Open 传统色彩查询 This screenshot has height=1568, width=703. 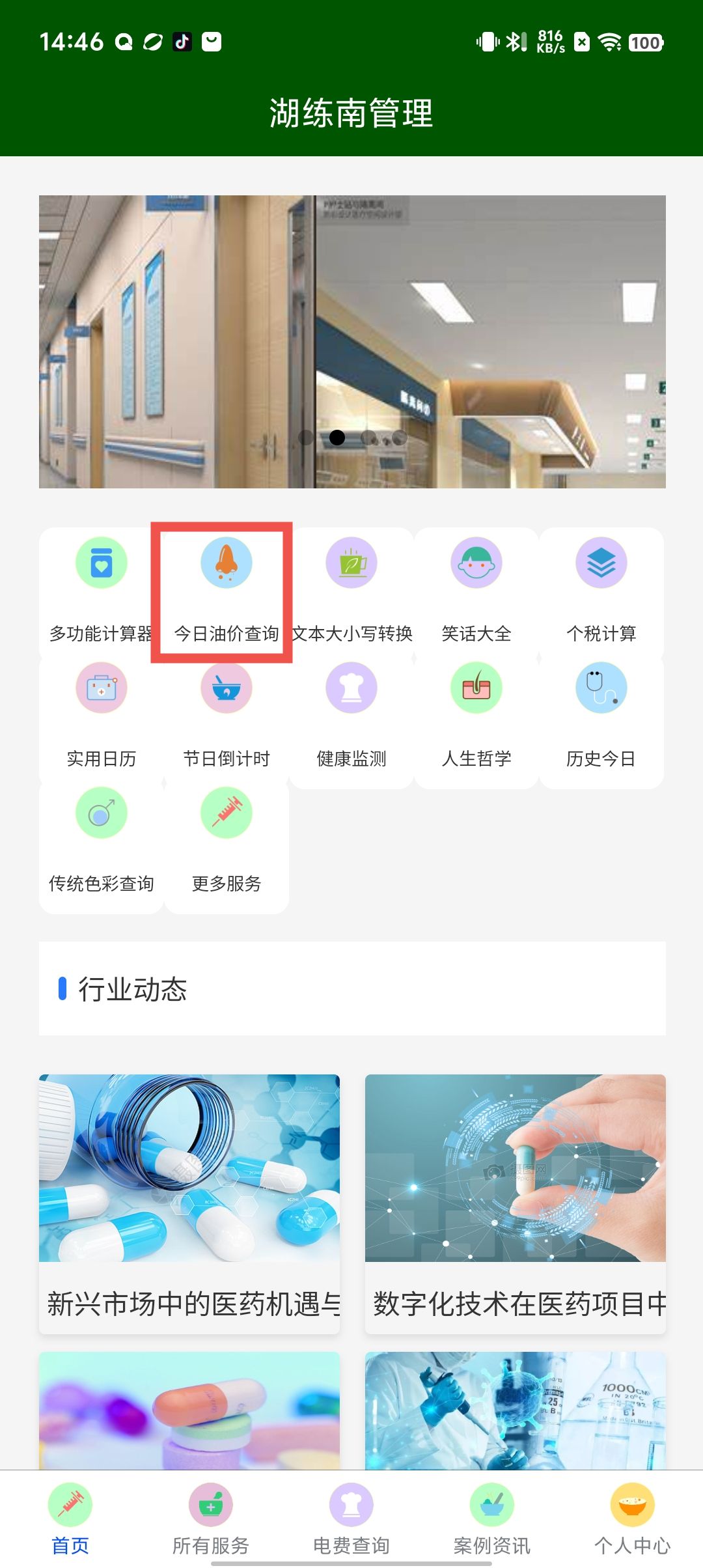(101, 841)
